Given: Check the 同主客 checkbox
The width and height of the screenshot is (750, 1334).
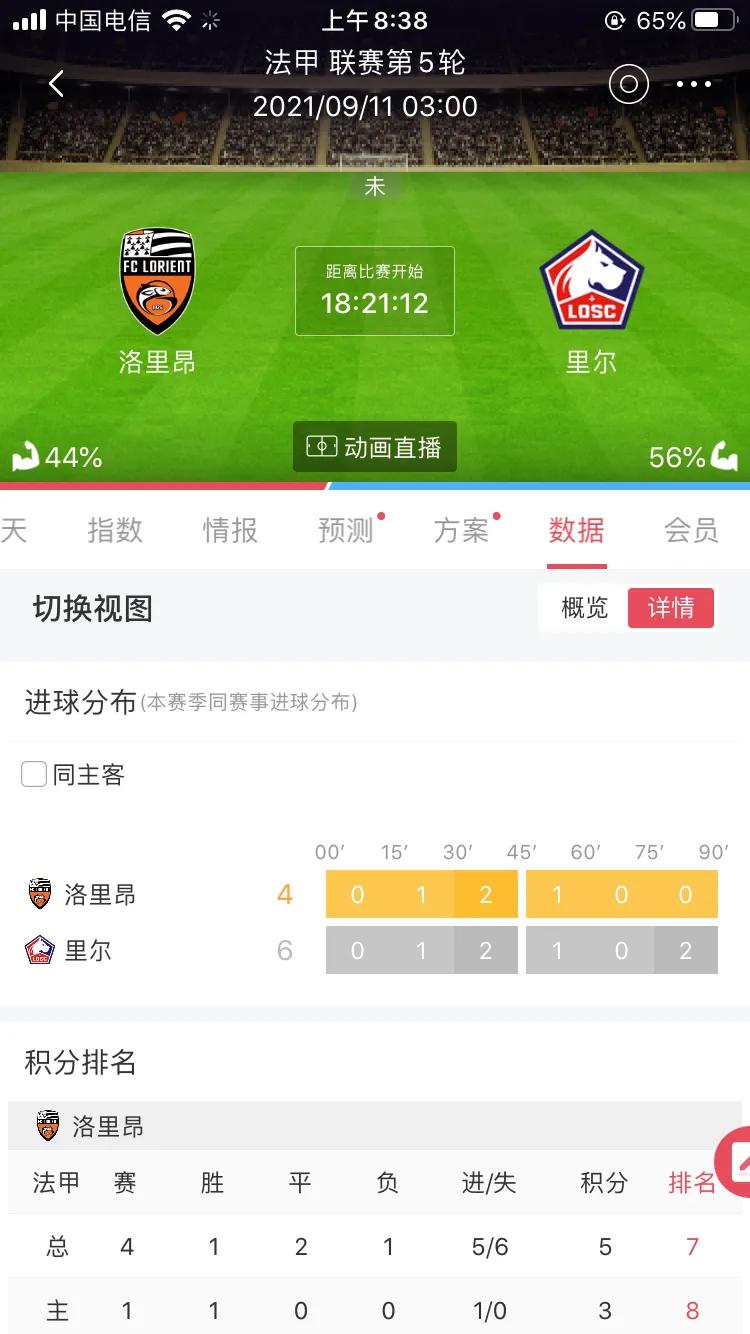Looking at the screenshot, I should 35,774.
